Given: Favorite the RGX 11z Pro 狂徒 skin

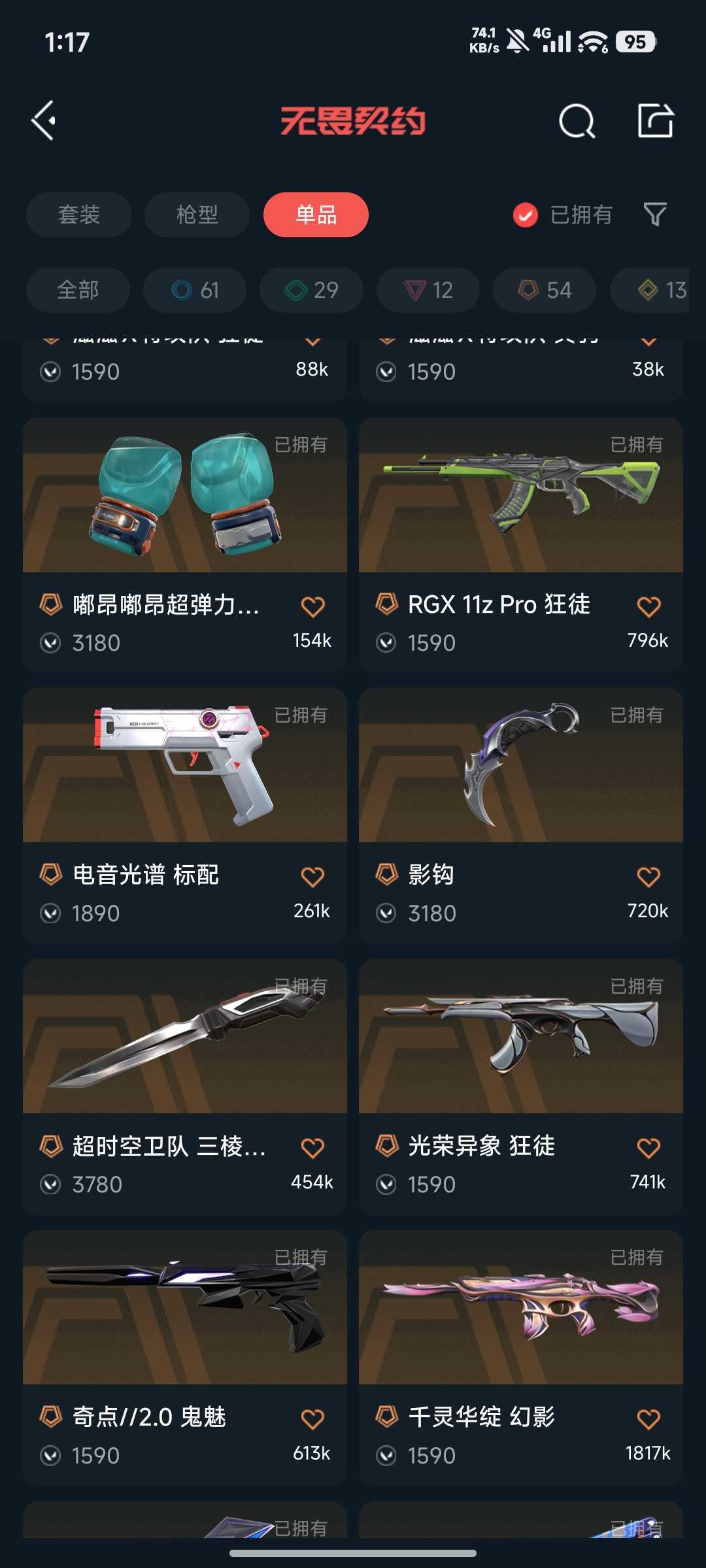Looking at the screenshot, I should pyautogui.click(x=648, y=606).
